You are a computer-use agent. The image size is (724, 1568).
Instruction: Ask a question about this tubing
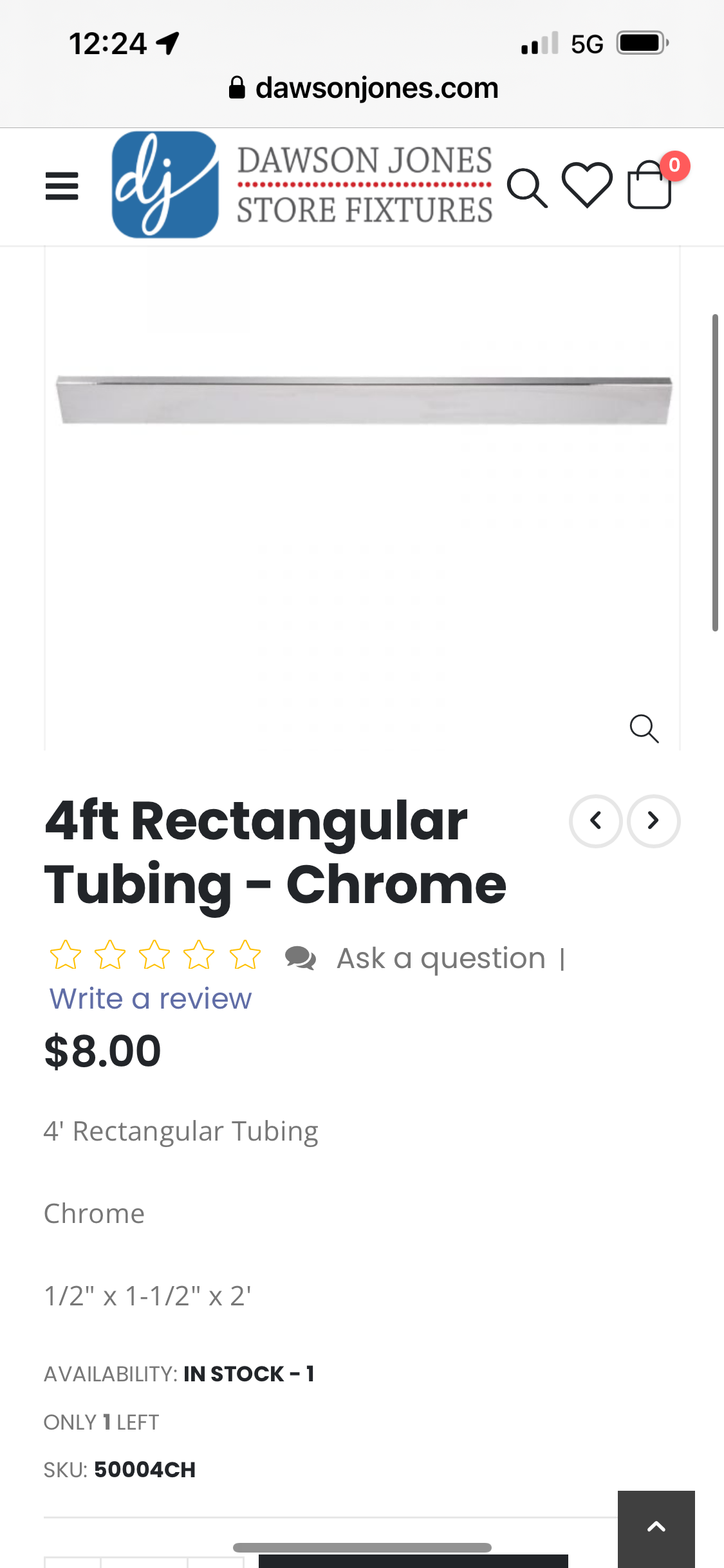(x=441, y=958)
